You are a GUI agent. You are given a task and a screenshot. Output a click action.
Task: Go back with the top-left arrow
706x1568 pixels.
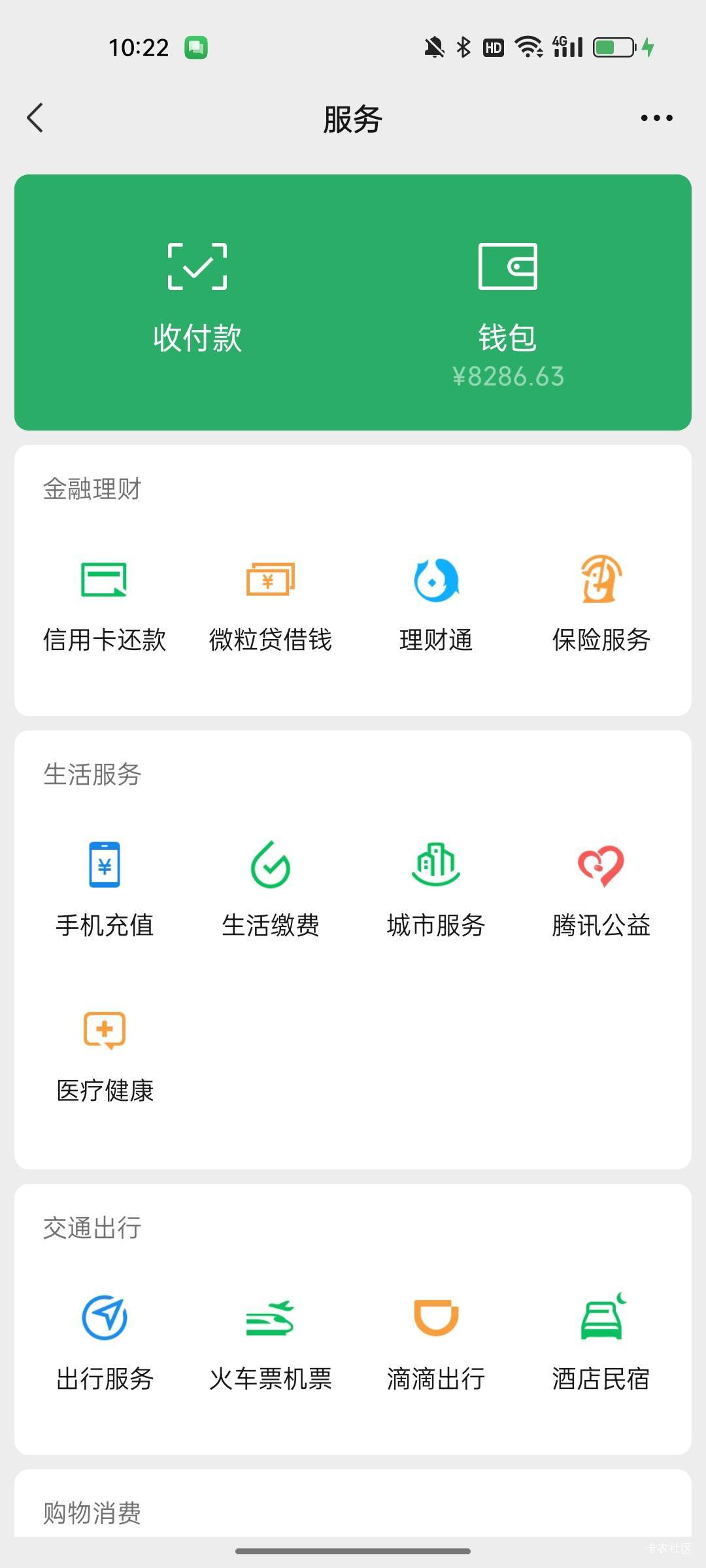pyautogui.click(x=35, y=118)
